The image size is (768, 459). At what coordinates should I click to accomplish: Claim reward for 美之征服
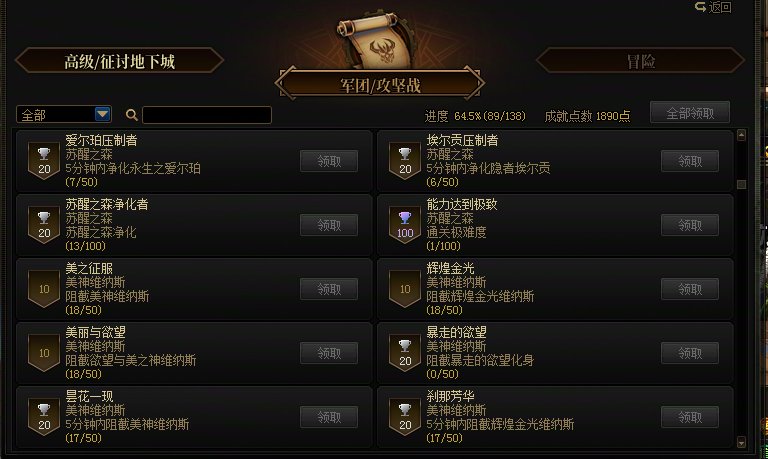tap(328, 289)
